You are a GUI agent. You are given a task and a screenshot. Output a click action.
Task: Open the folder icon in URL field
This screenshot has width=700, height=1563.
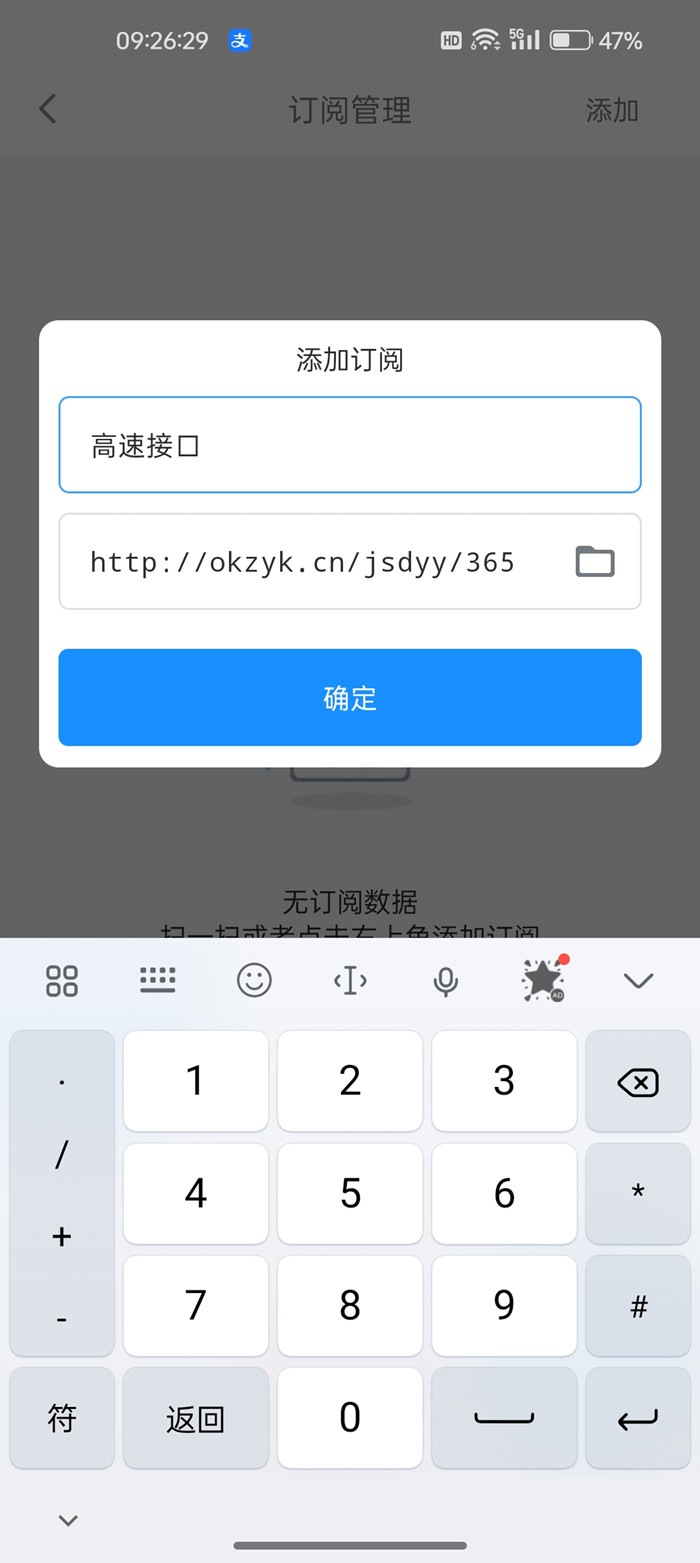tap(595, 562)
